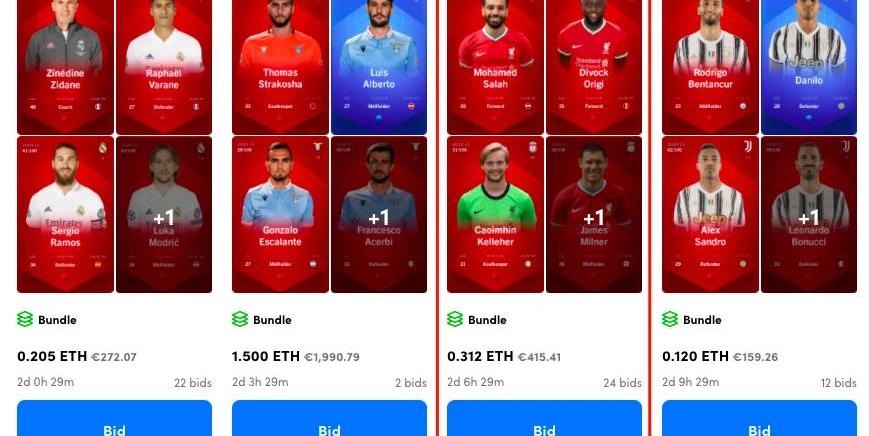
Task: View the Luis Alberto card
Action: 379,65
